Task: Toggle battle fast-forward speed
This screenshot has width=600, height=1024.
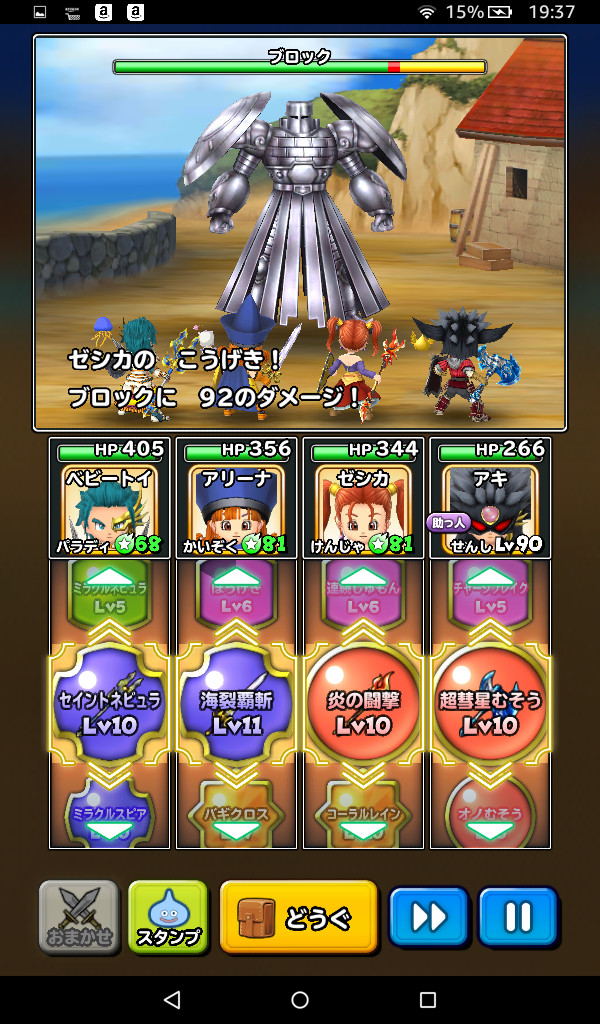Action: tap(429, 916)
